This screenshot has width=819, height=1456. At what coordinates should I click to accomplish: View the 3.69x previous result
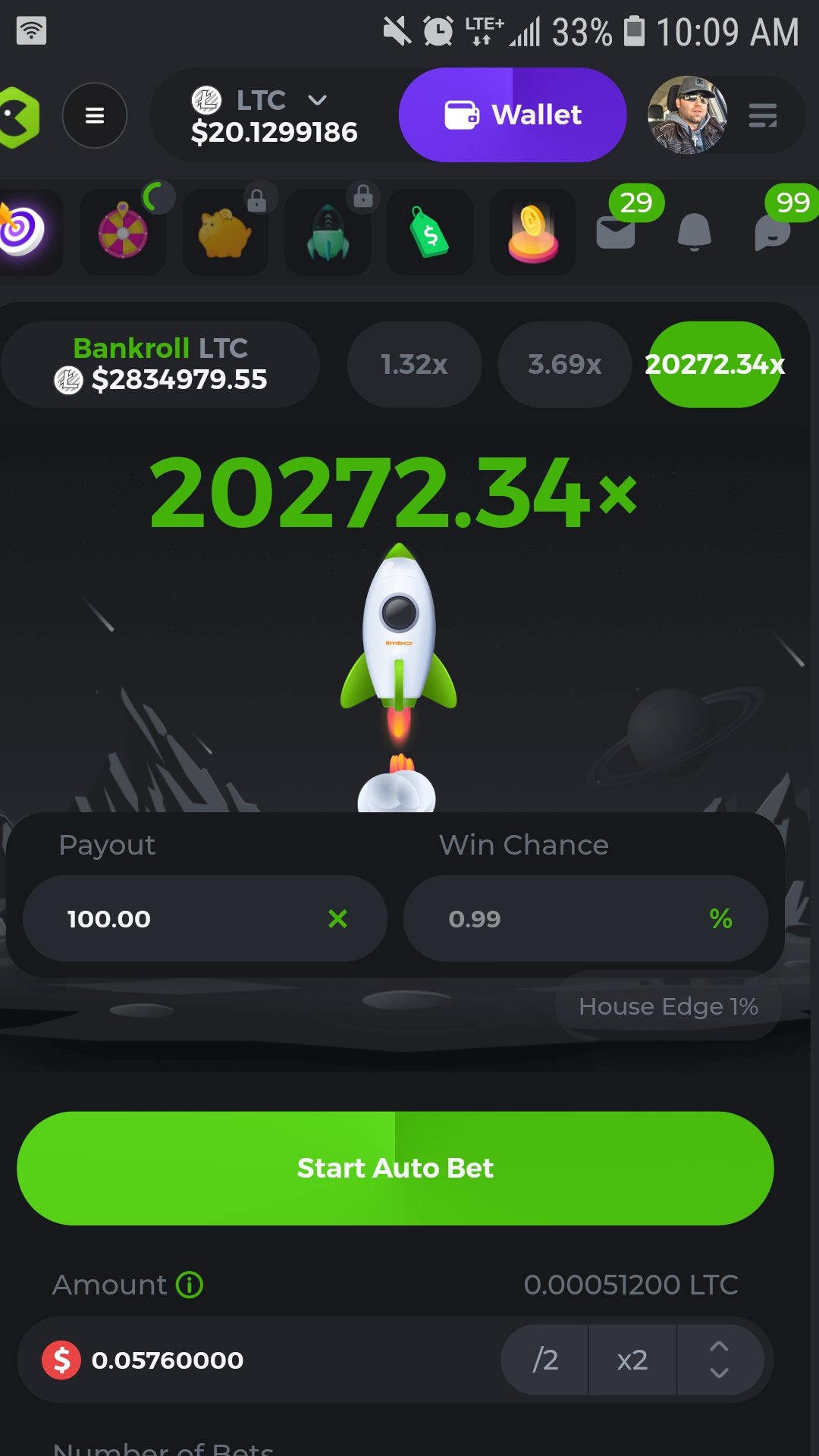[x=564, y=365]
